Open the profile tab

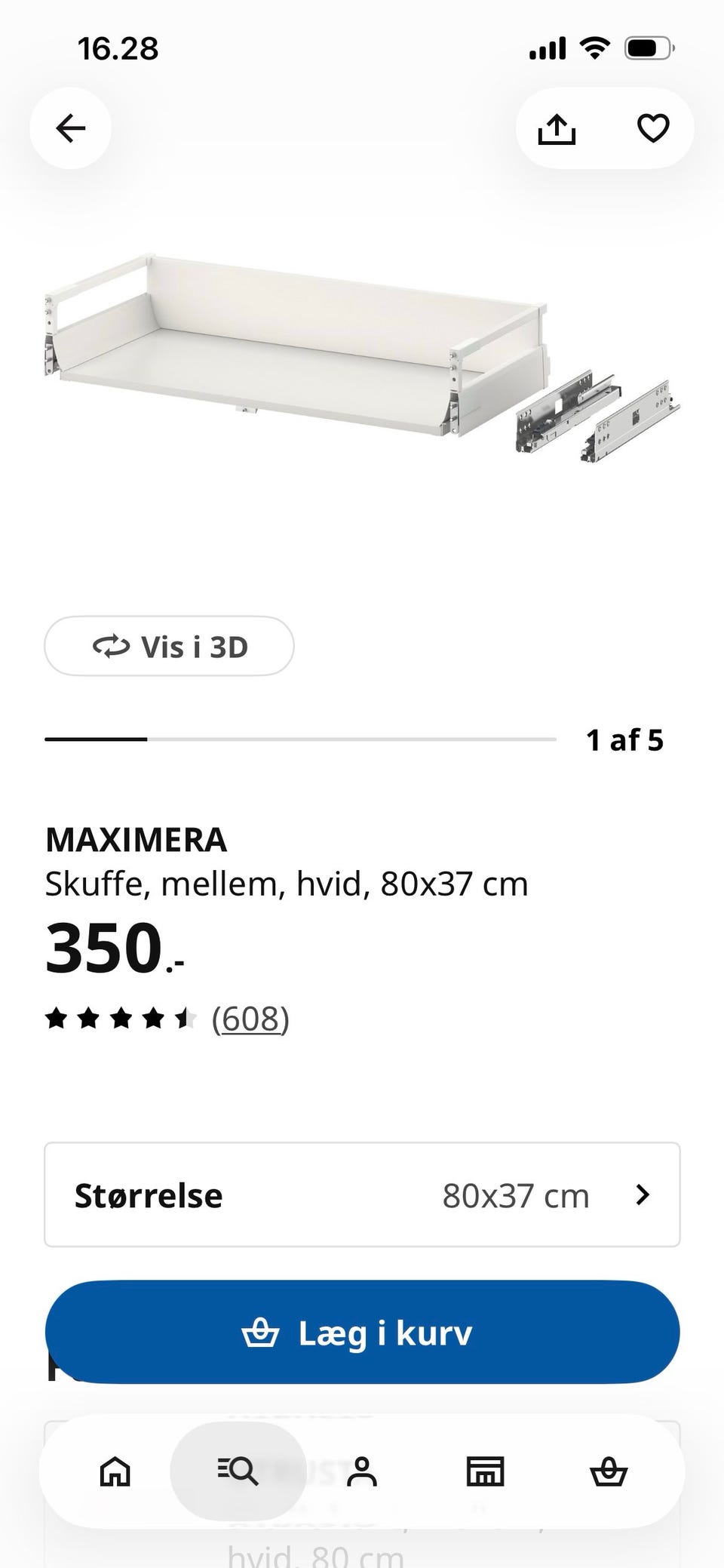pyautogui.click(x=362, y=1471)
